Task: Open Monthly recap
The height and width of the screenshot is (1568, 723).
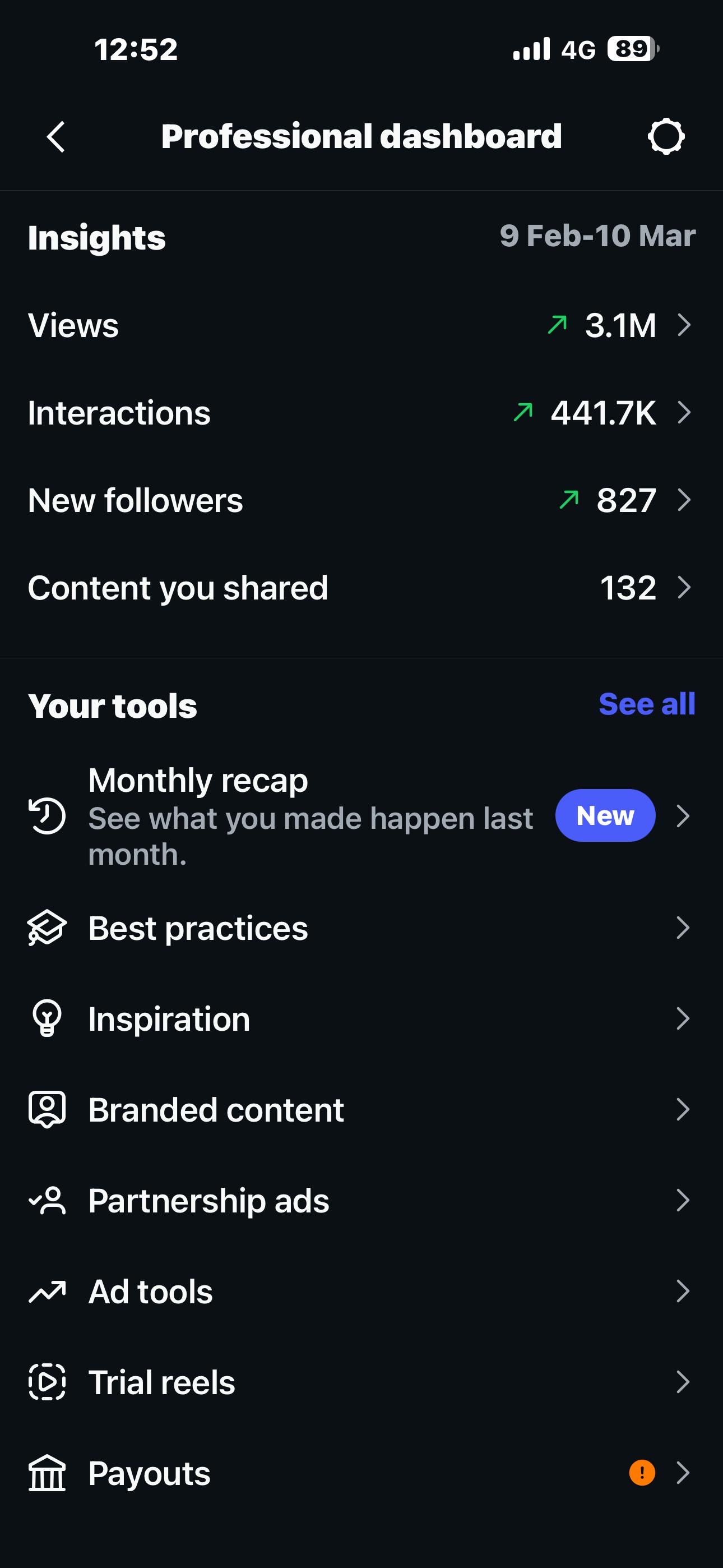Action: coord(361,815)
